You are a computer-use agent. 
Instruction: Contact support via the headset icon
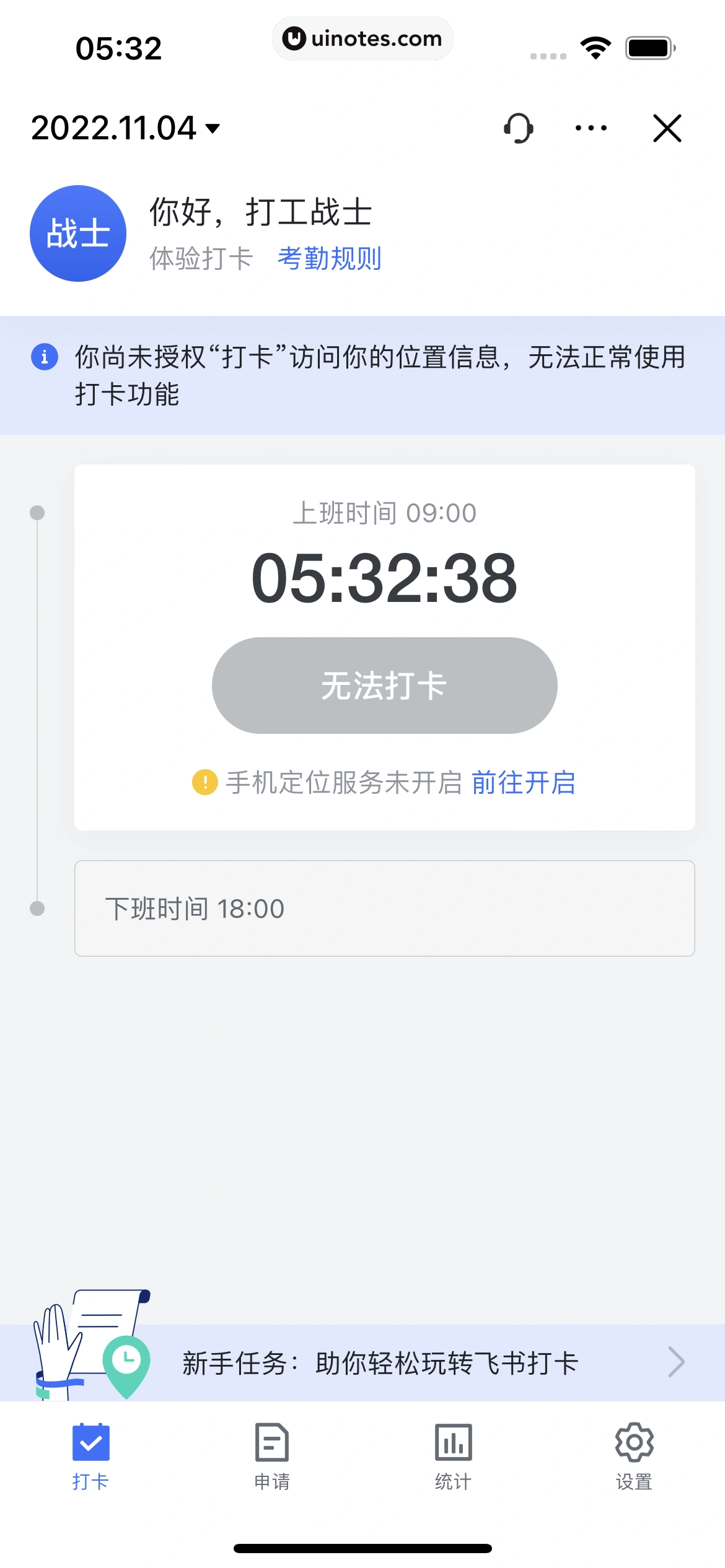pyautogui.click(x=518, y=128)
